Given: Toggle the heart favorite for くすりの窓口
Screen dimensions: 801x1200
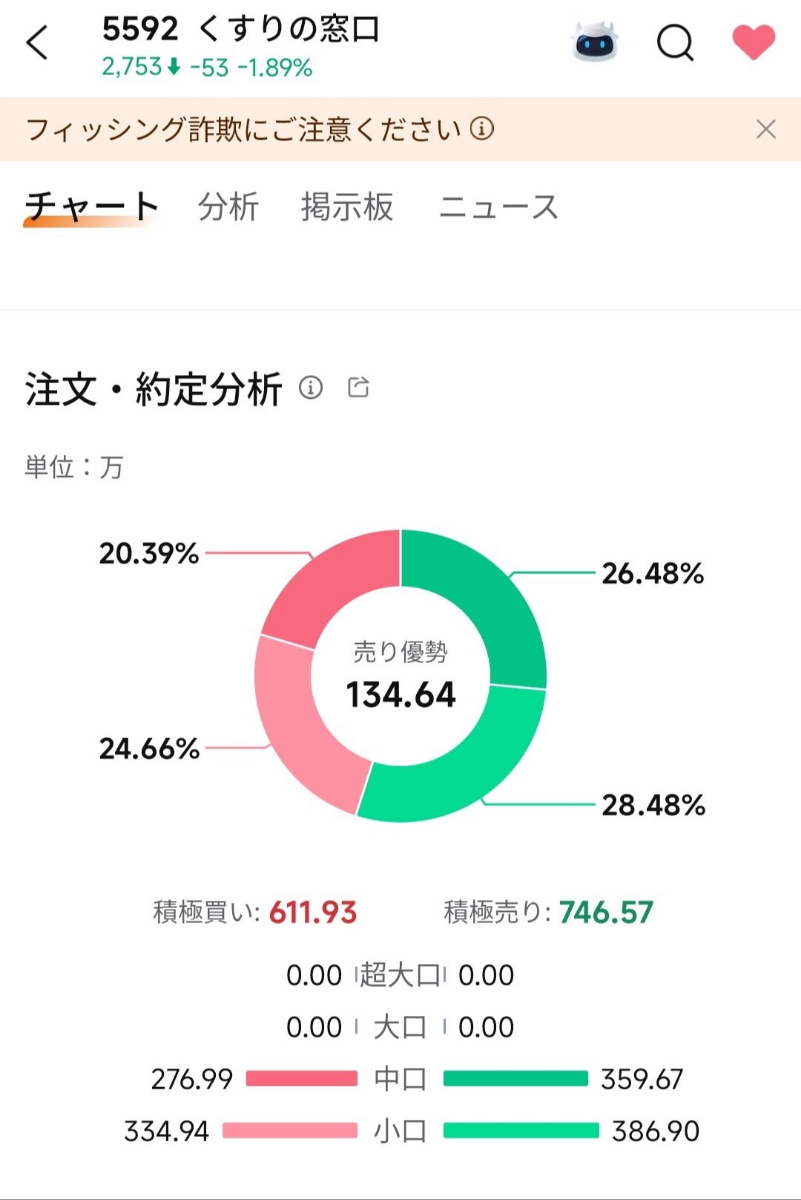Looking at the screenshot, I should [753, 43].
